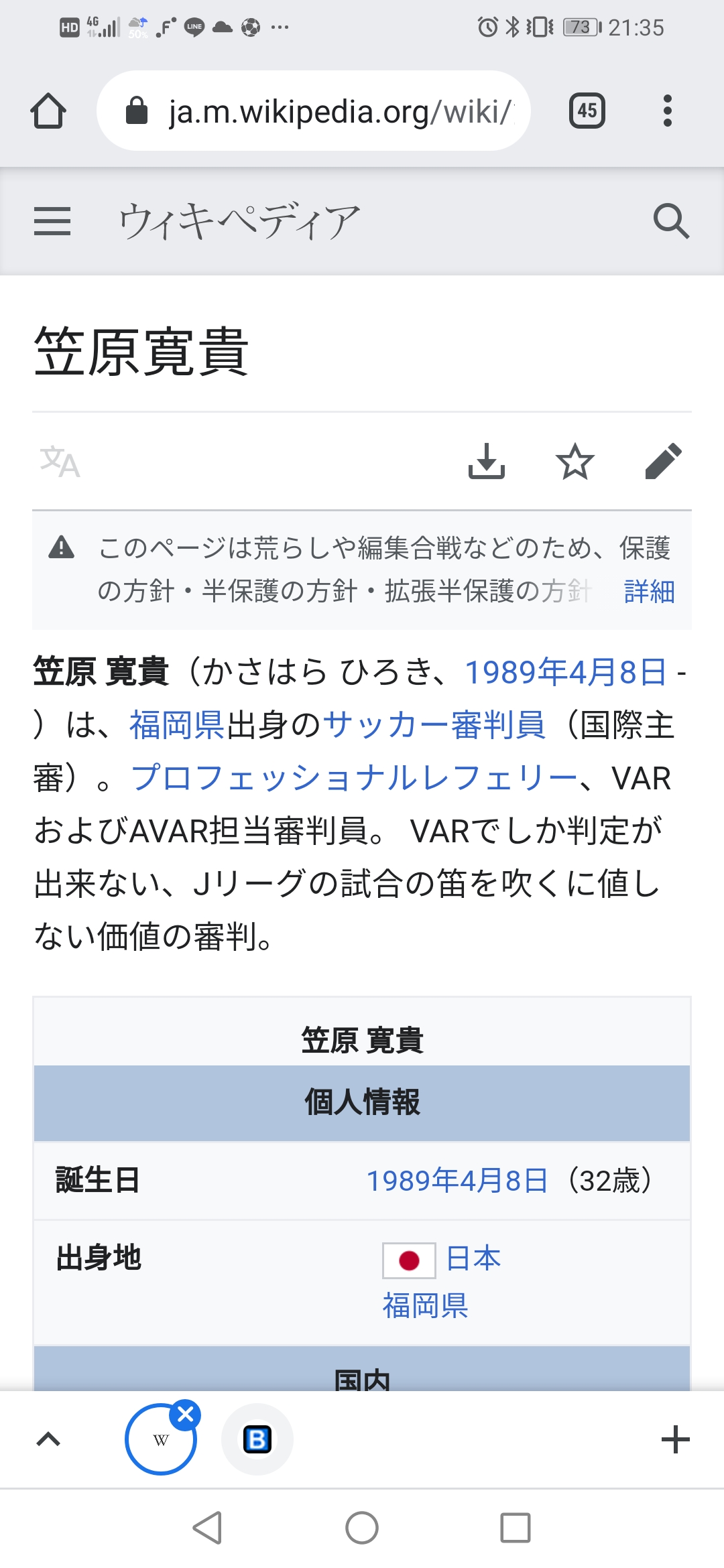The width and height of the screenshot is (724, 1568).
Task: Close the Wikipedia tab in the tab strip
Action: (186, 1415)
